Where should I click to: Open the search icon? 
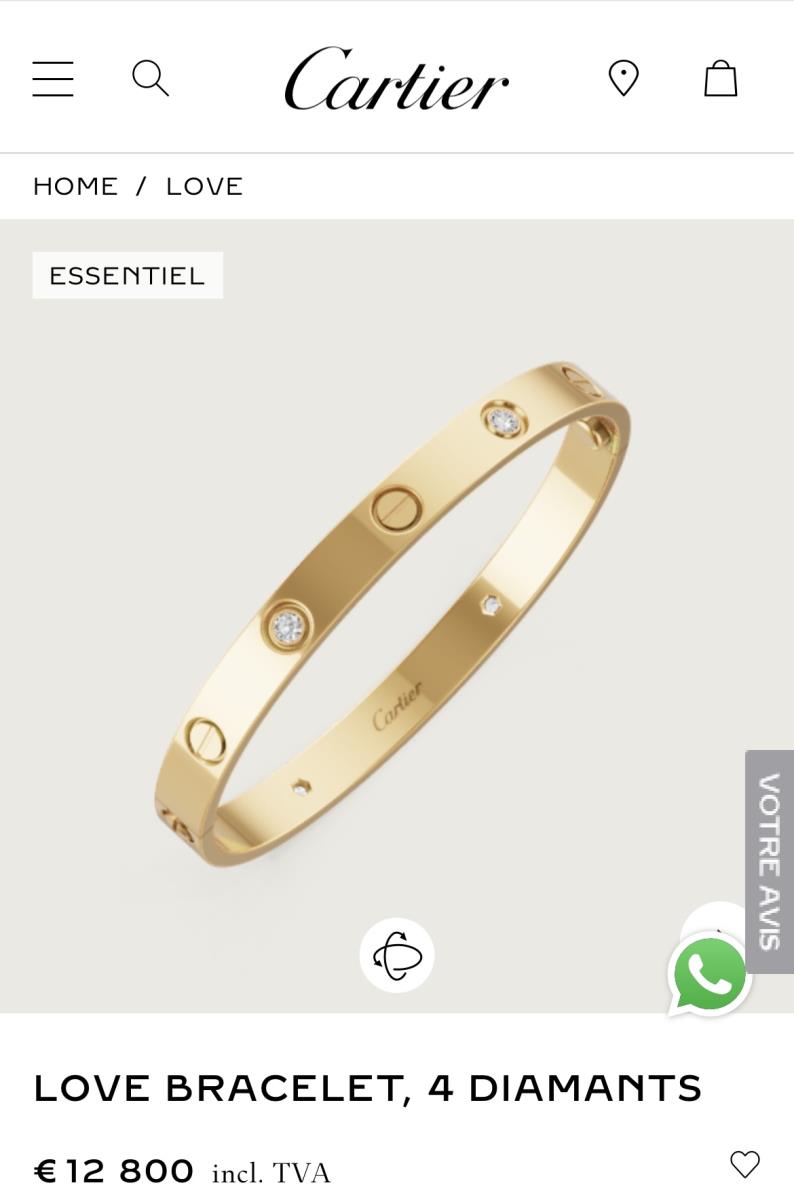tap(150, 78)
